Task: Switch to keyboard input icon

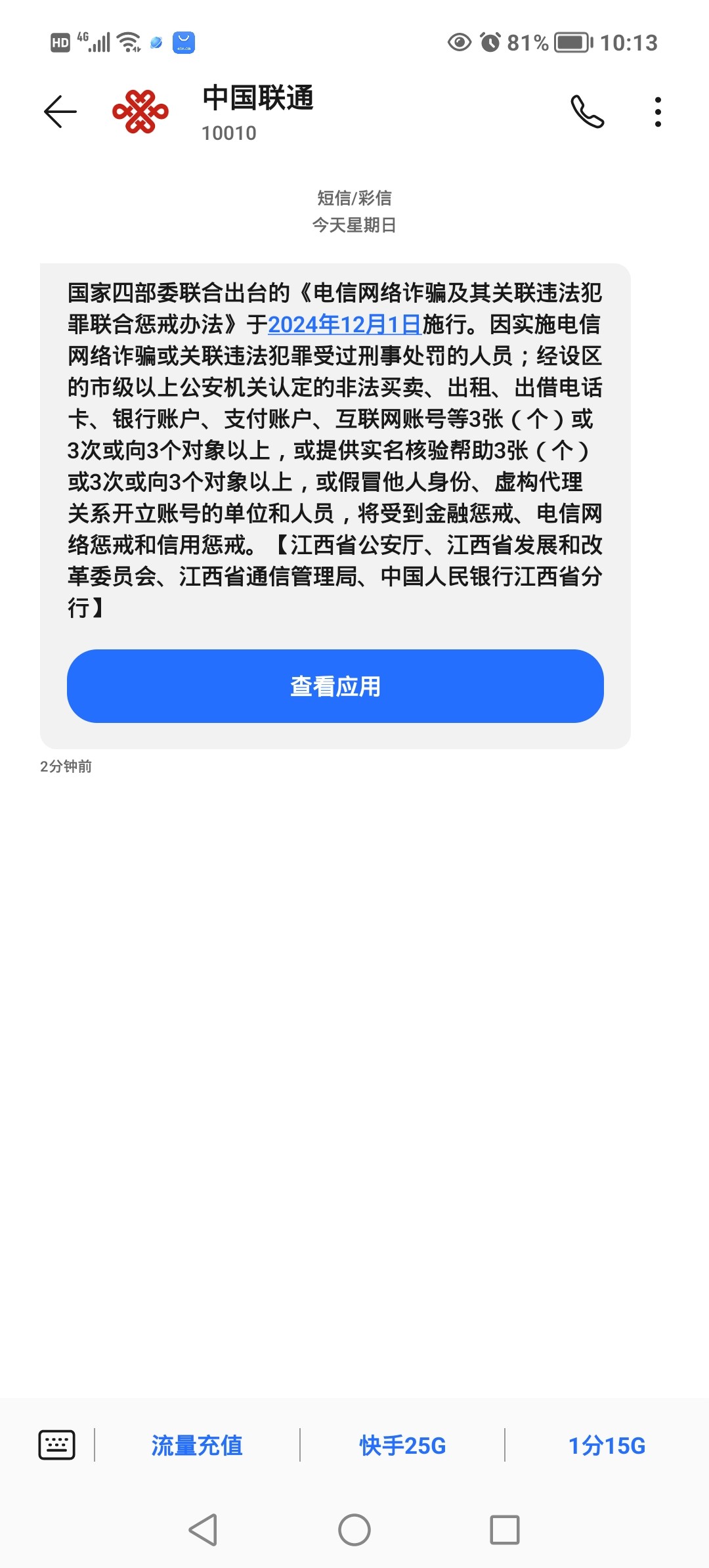Action: click(x=57, y=1445)
